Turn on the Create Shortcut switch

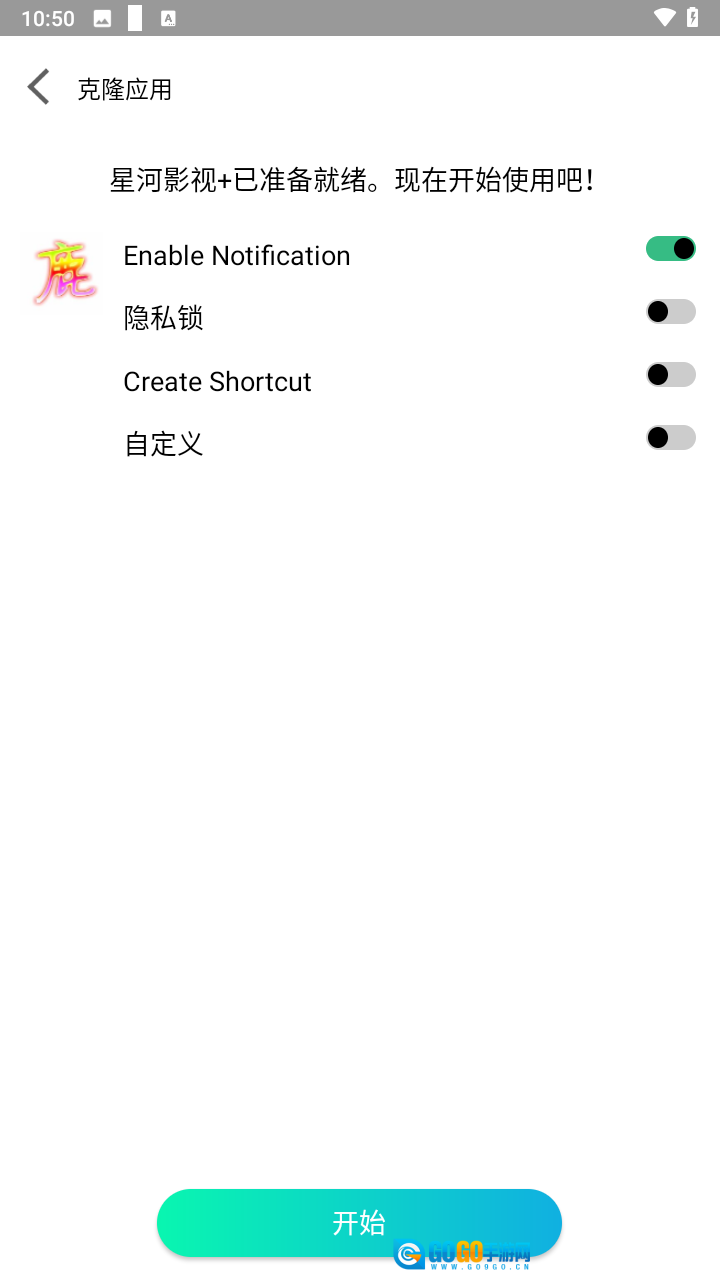[670, 375]
